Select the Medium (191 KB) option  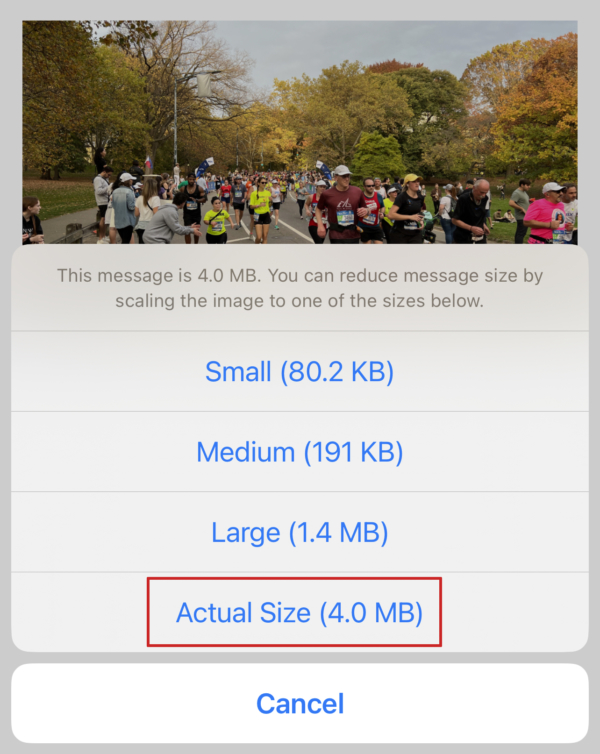coord(299,452)
